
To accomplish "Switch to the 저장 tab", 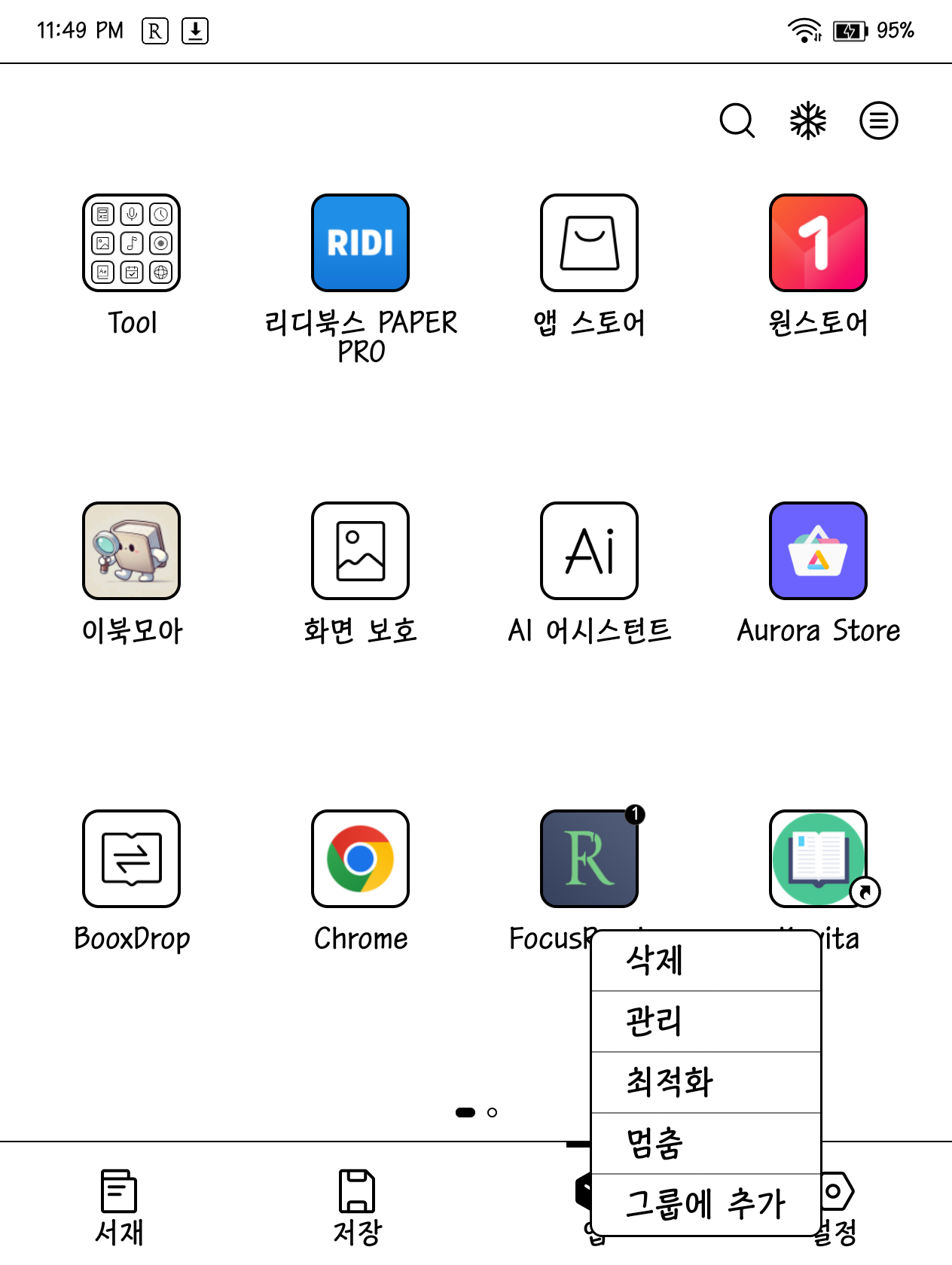I will coord(357,1206).
